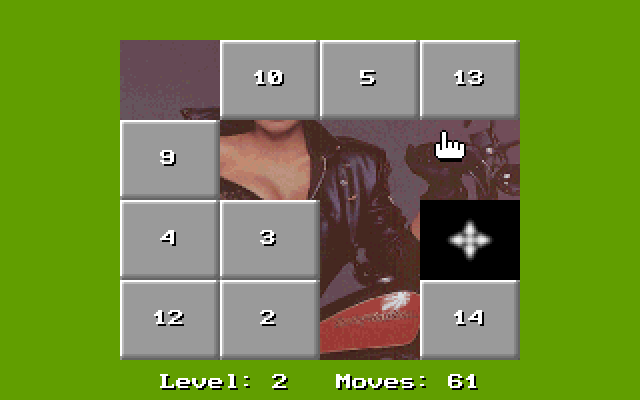Select puzzle tile 2
This screenshot has height=400, width=640.
coord(269,319)
